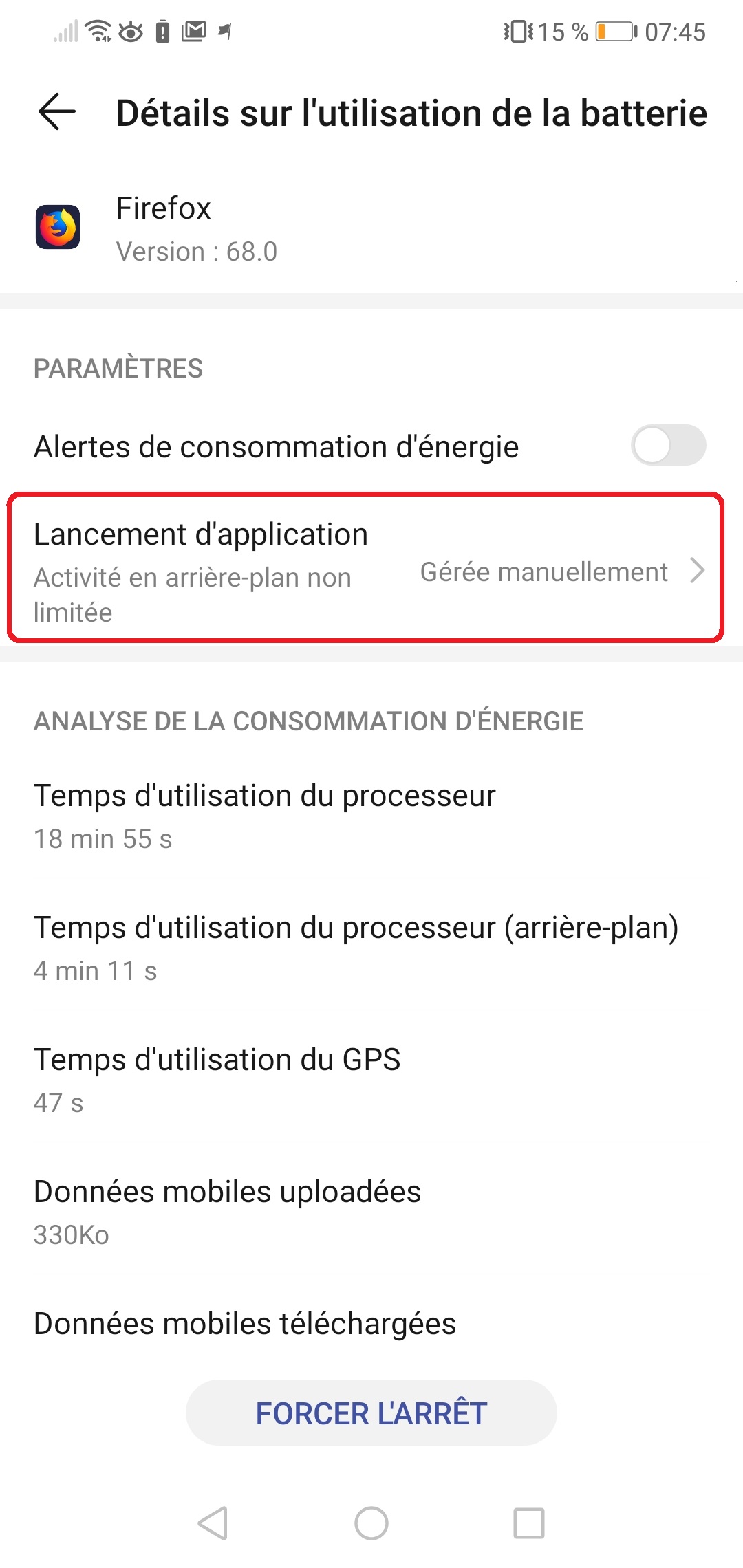The image size is (743, 1568).
Task: Tap FORCER L'ARRÊT button
Action: pos(371,1413)
